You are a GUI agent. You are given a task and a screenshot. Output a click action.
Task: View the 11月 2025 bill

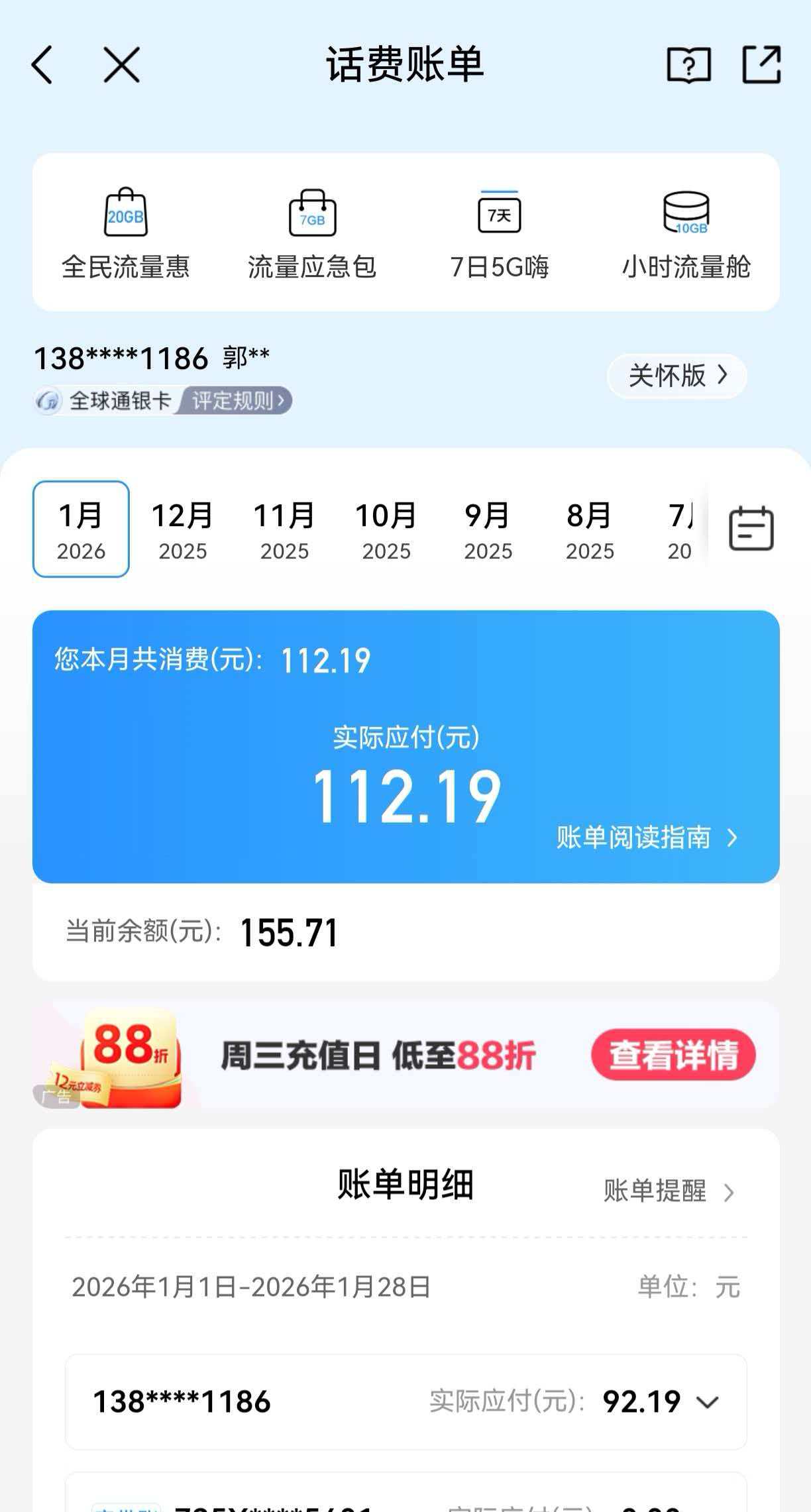tap(284, 529)
